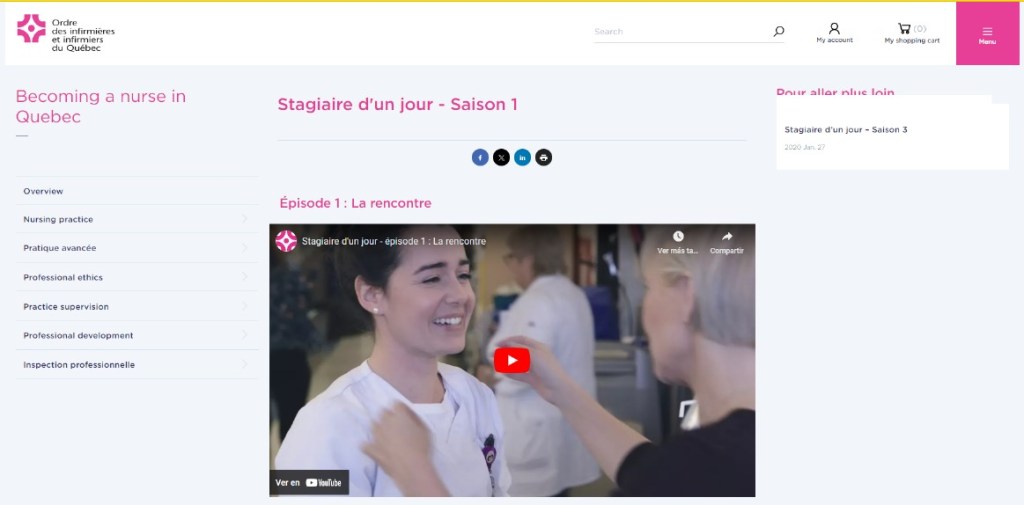Expand Nursing practice section

[135, 219]
